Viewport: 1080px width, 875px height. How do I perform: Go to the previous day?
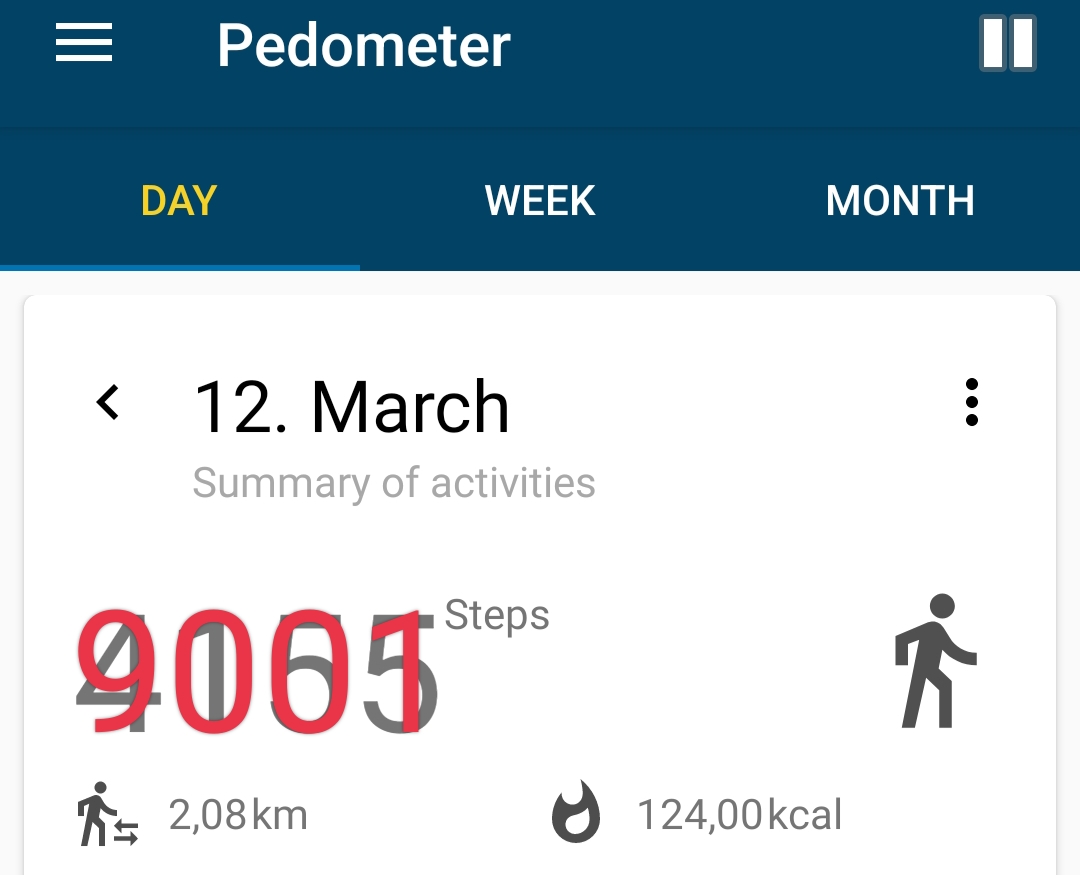(108, 403)
